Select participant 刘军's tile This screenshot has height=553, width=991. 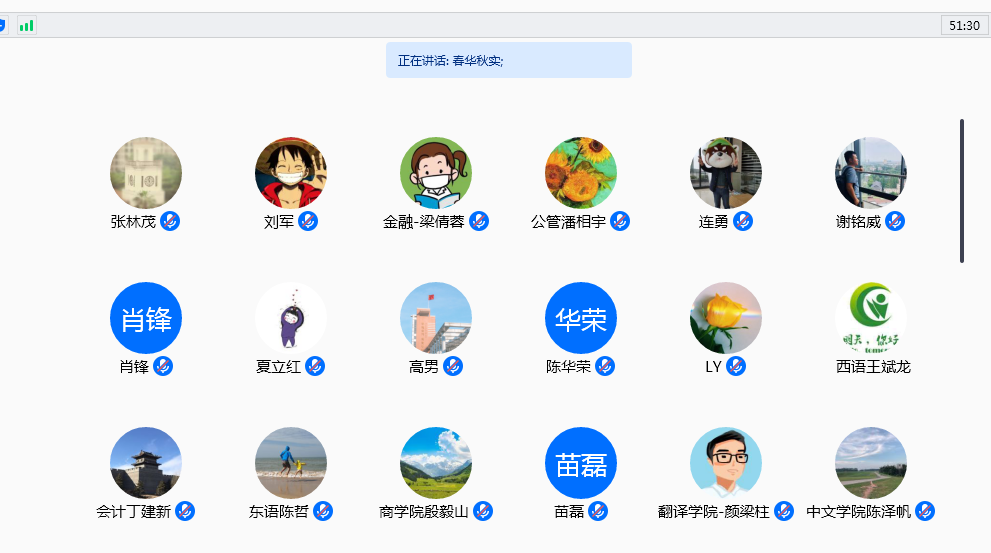291,173
